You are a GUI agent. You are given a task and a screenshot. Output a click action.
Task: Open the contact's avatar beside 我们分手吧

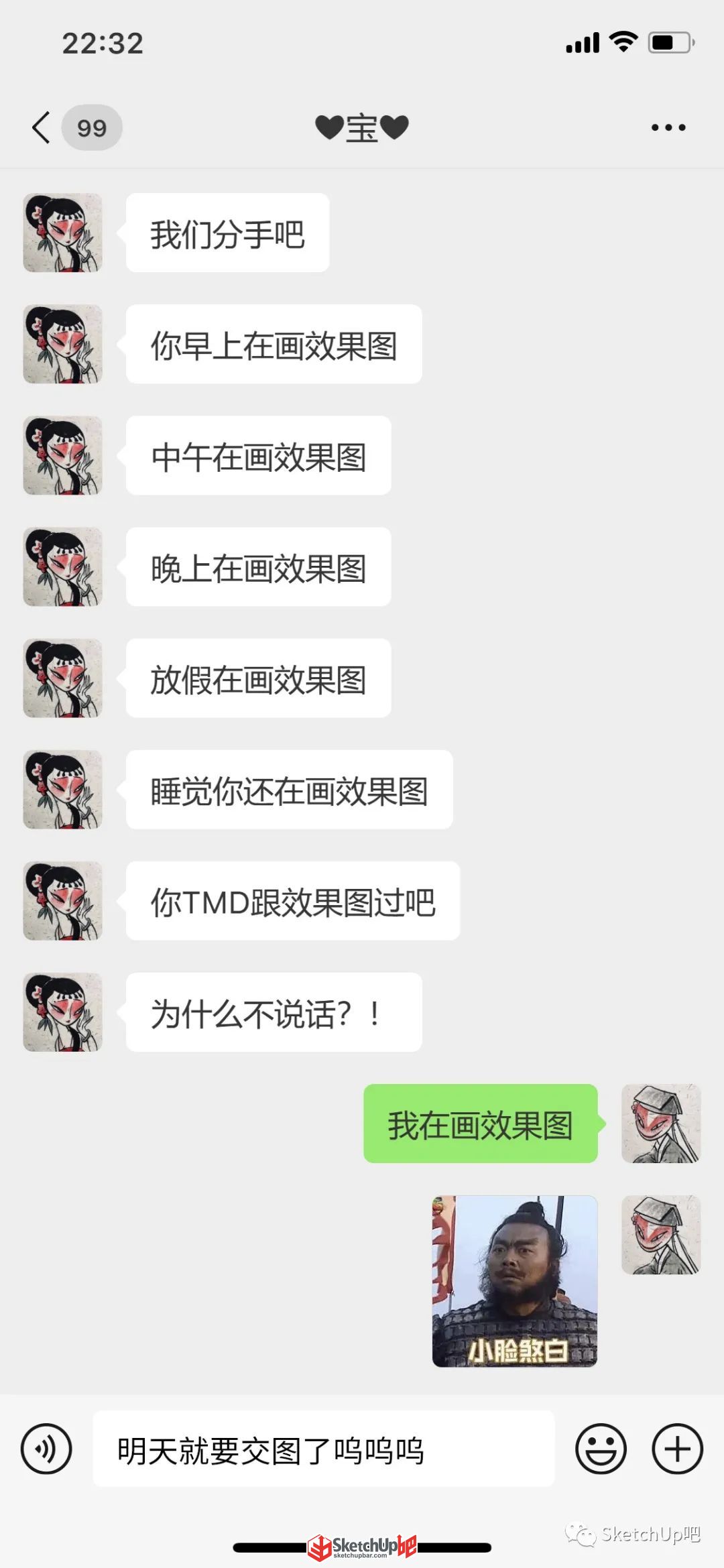(62, 233)
